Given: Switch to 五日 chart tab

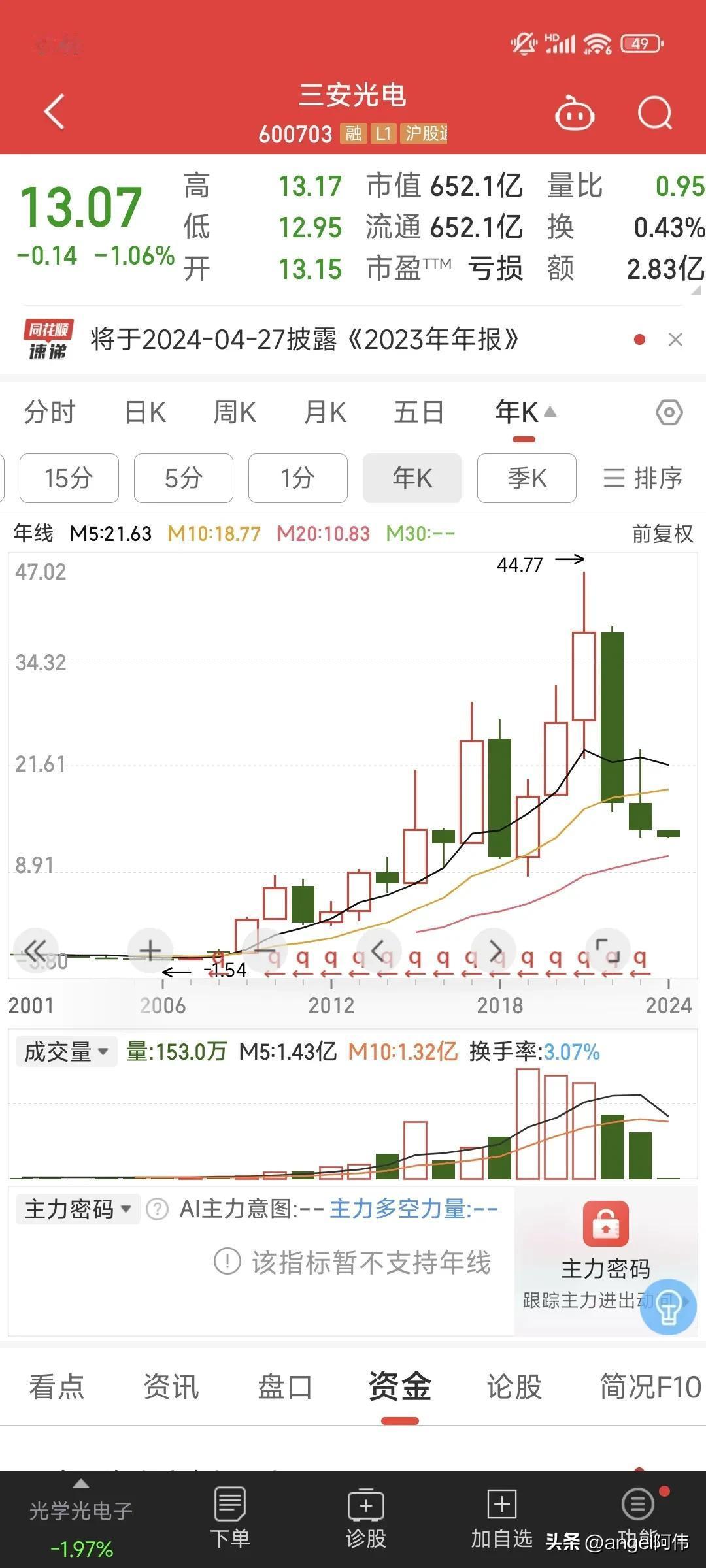Looking at the screenshot, I should click(418, 413).
